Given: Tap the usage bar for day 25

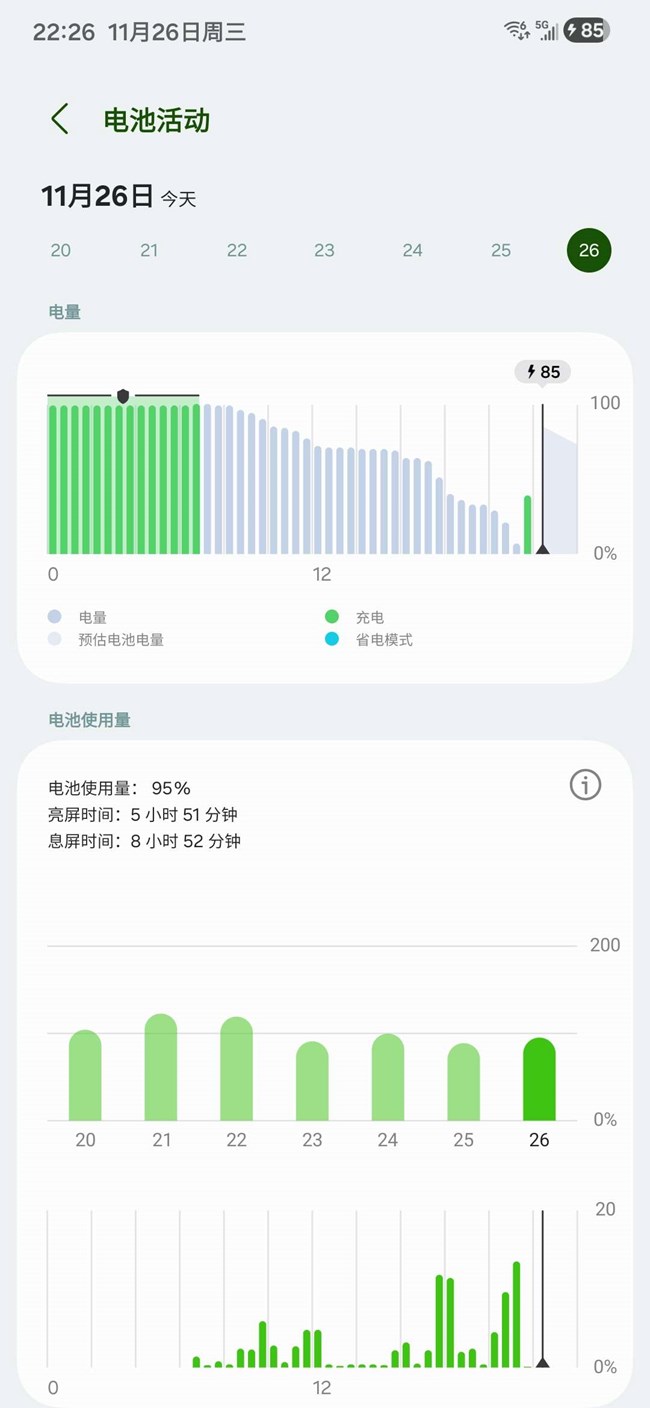Looking at the screenshot, I should click(463, 1083).
